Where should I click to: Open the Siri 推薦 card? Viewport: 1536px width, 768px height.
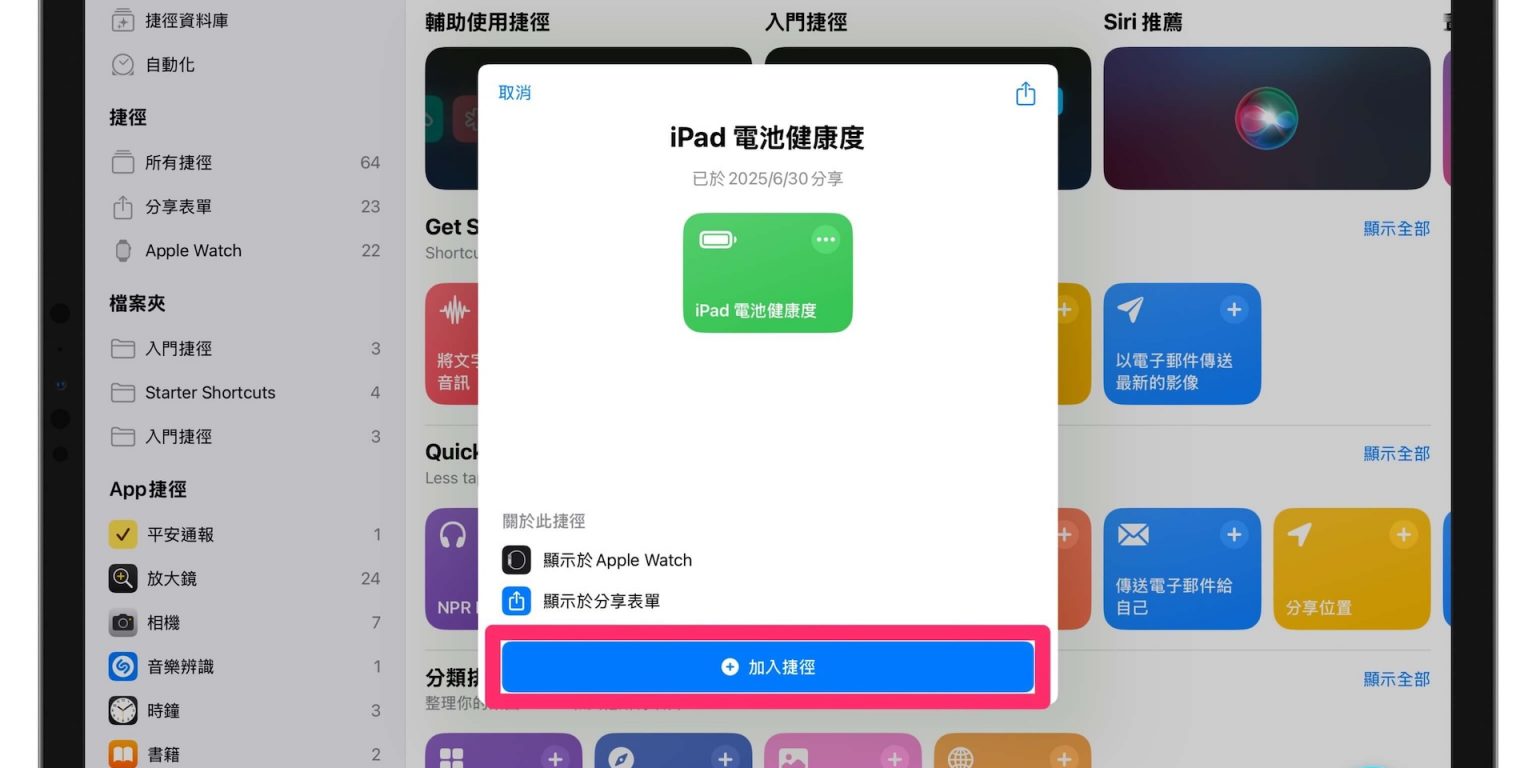point(1266,118)
